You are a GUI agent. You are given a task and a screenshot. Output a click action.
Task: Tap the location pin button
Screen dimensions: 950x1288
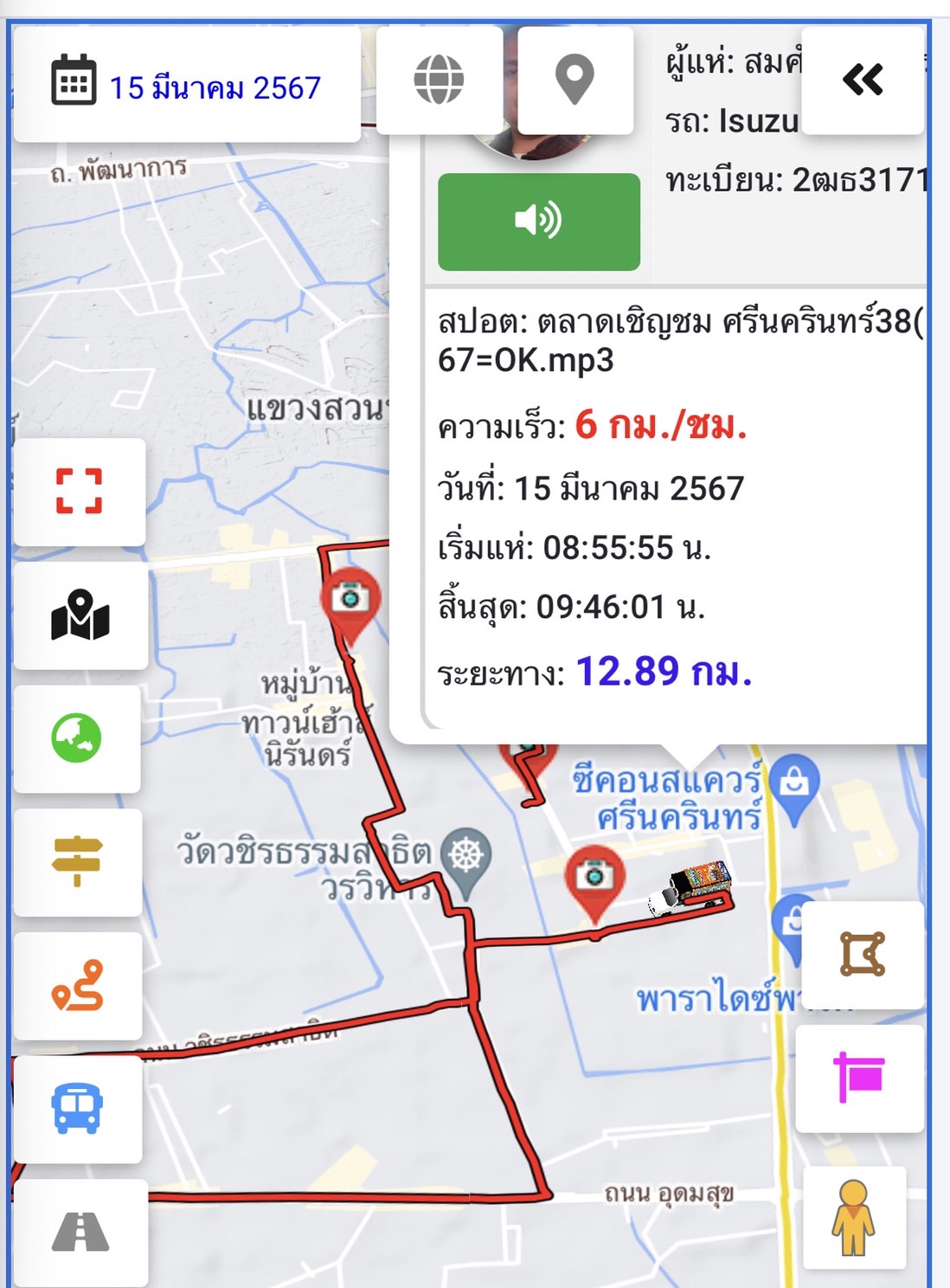pyautogui.click(x=574, y=80)
